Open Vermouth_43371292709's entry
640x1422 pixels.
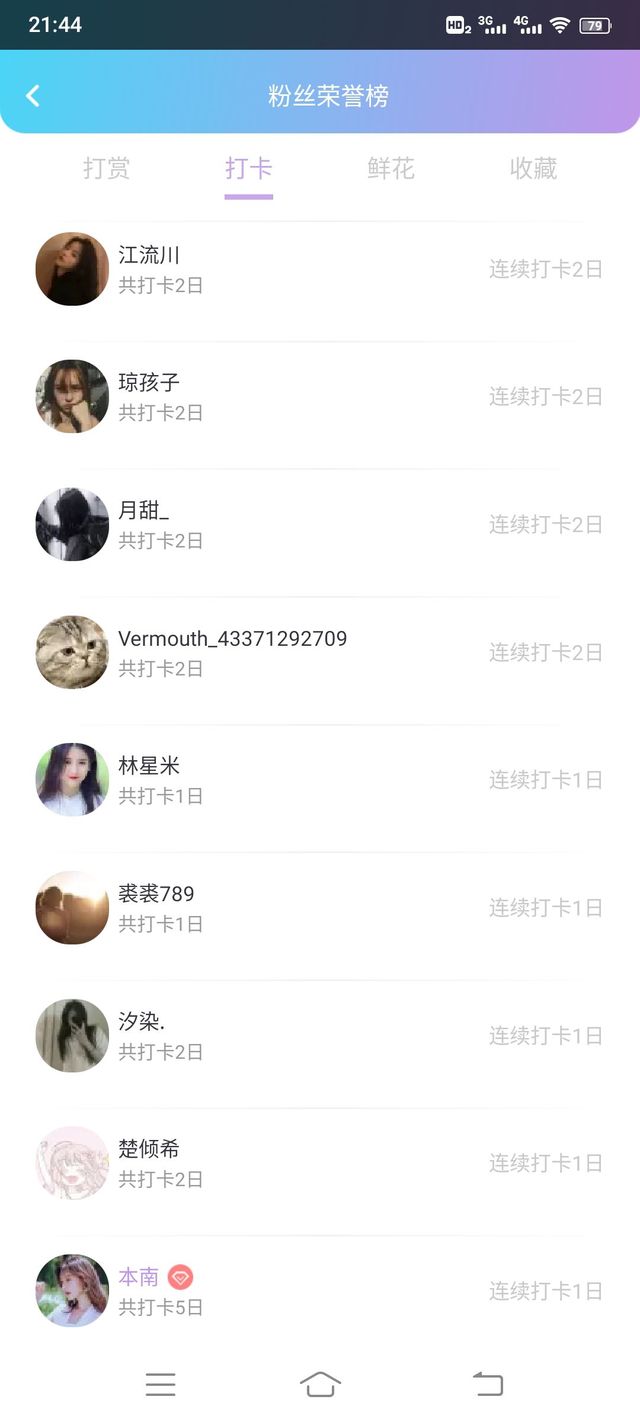click(320, 652)
